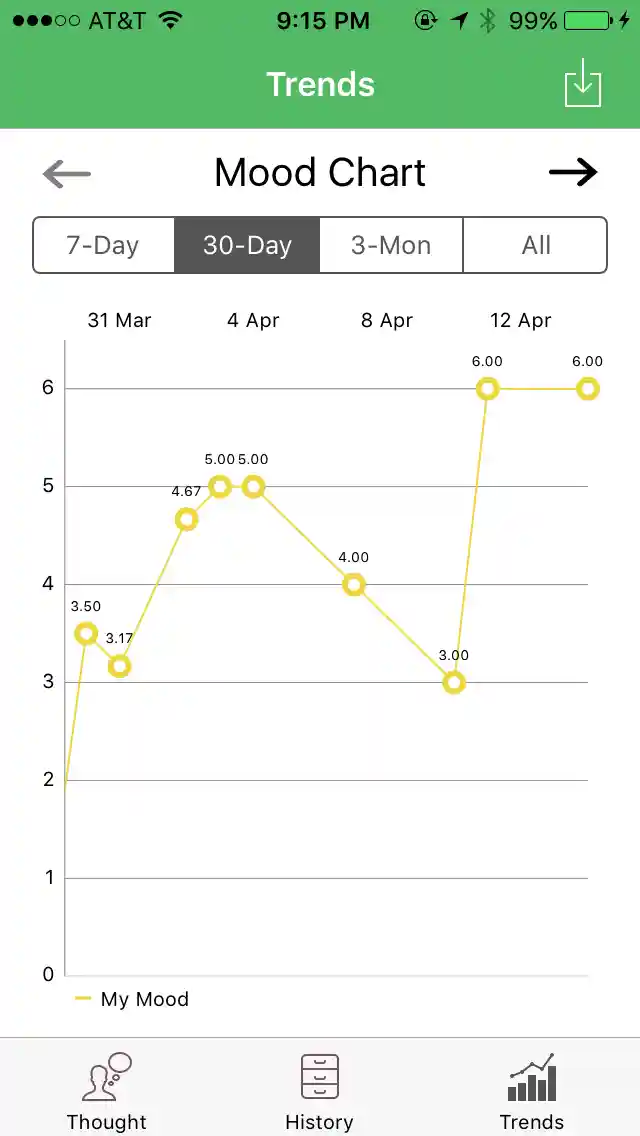The image size is (640, 1136).
Task: Select the 30-Day range
Action: pyautogui.click(x=247, y=245)
